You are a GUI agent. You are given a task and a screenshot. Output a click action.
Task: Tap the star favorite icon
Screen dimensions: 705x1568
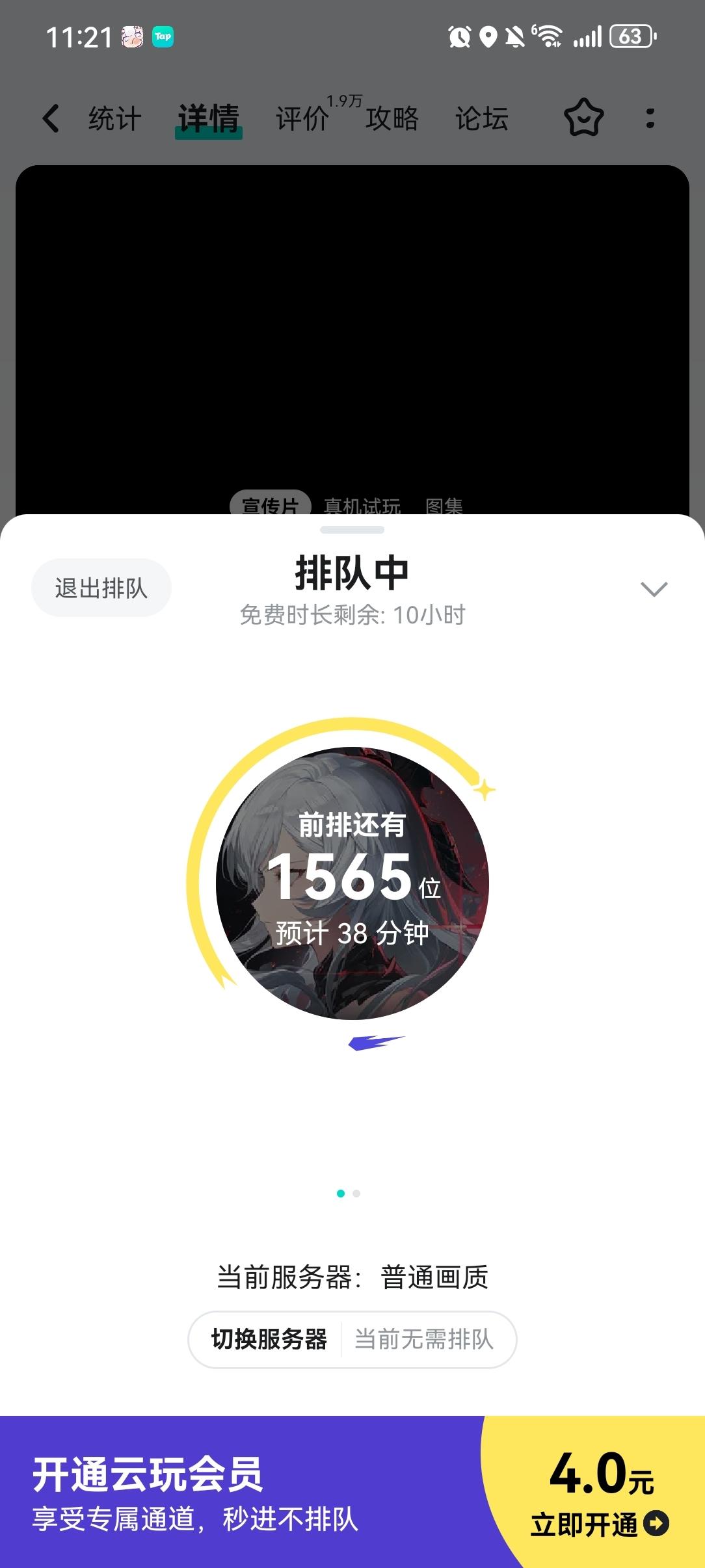tap(583, 118)
